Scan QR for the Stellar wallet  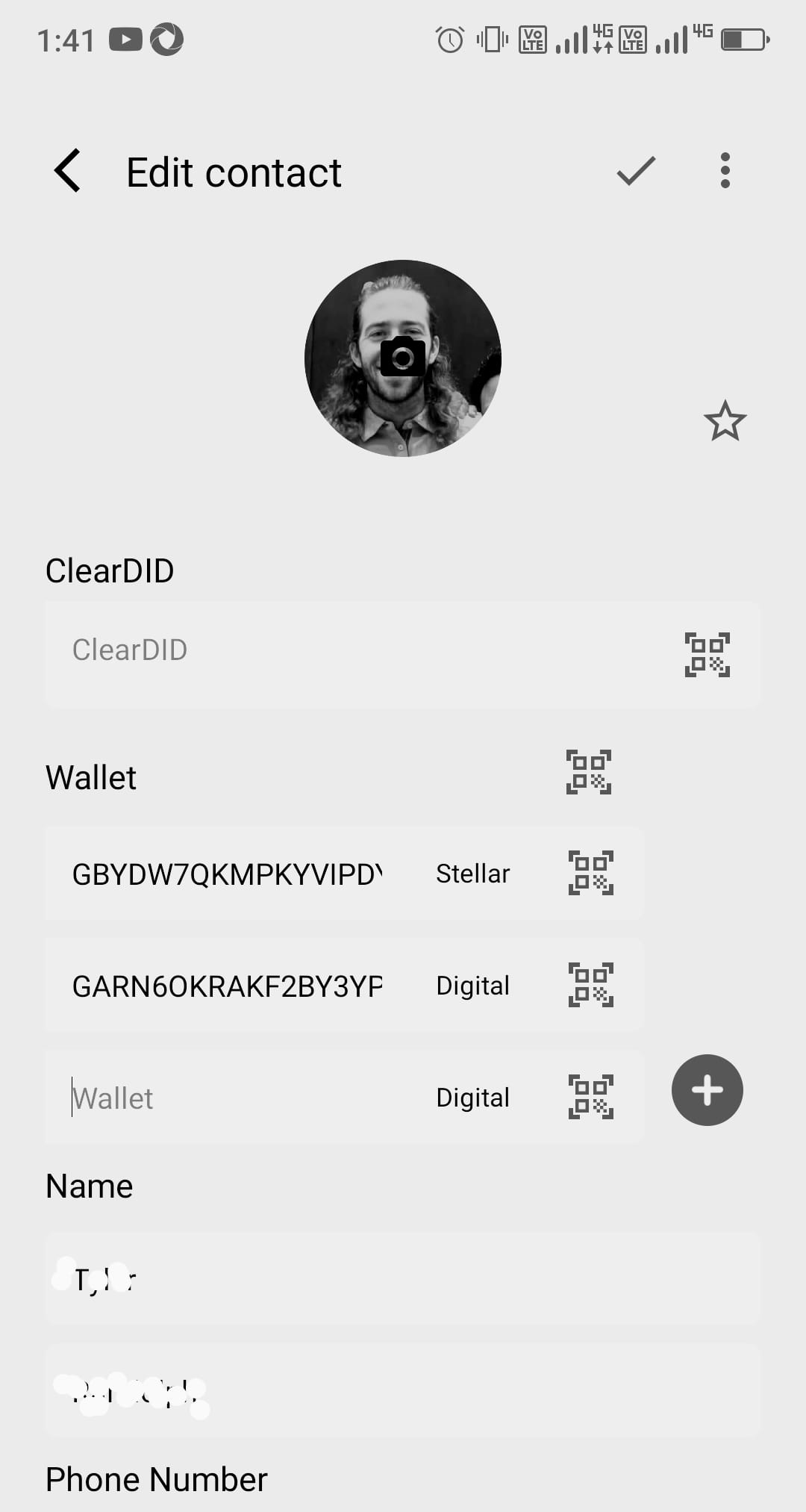click(590, 873)
